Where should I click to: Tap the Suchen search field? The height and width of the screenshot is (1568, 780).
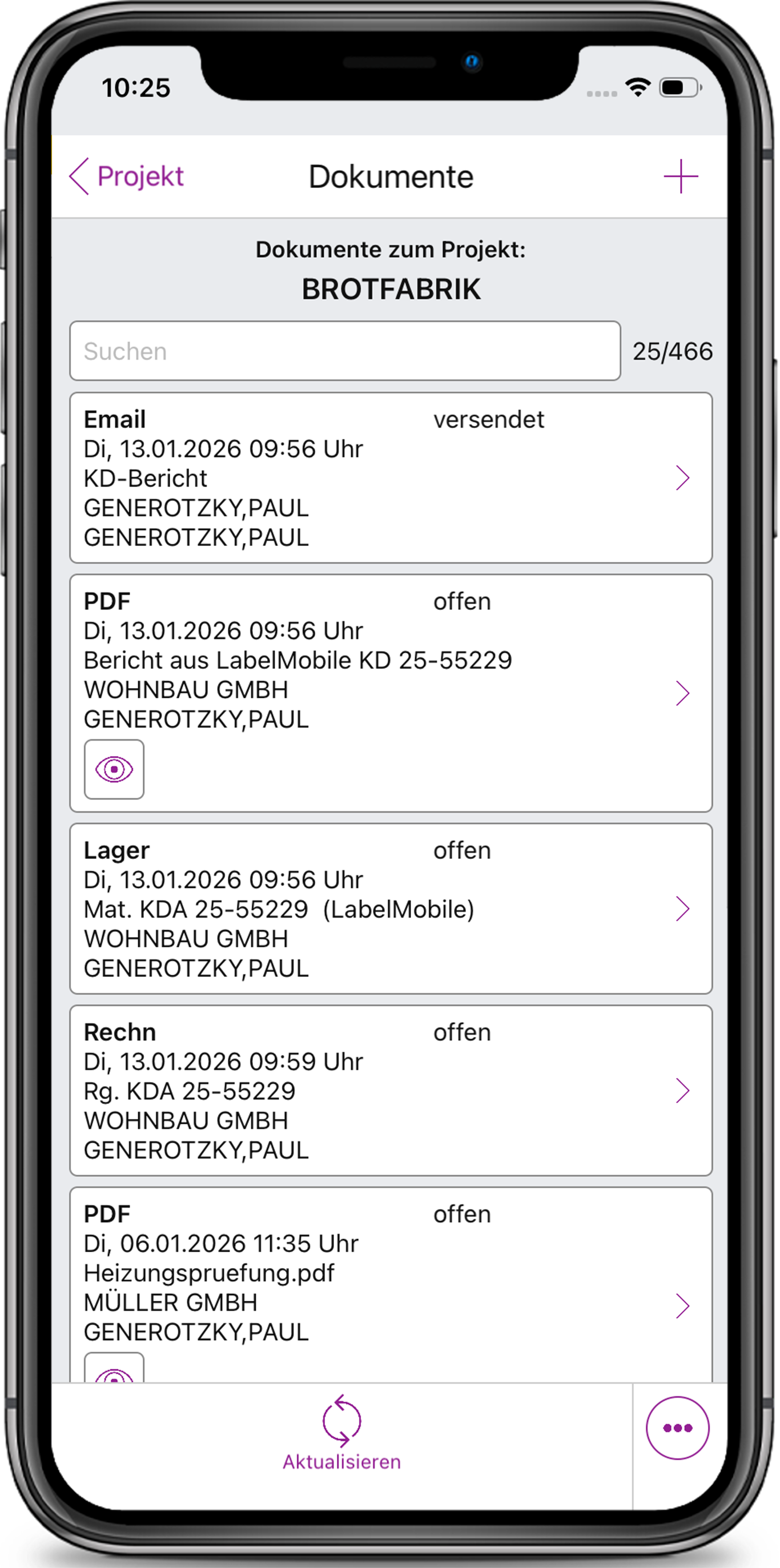[x=345, y=351]
